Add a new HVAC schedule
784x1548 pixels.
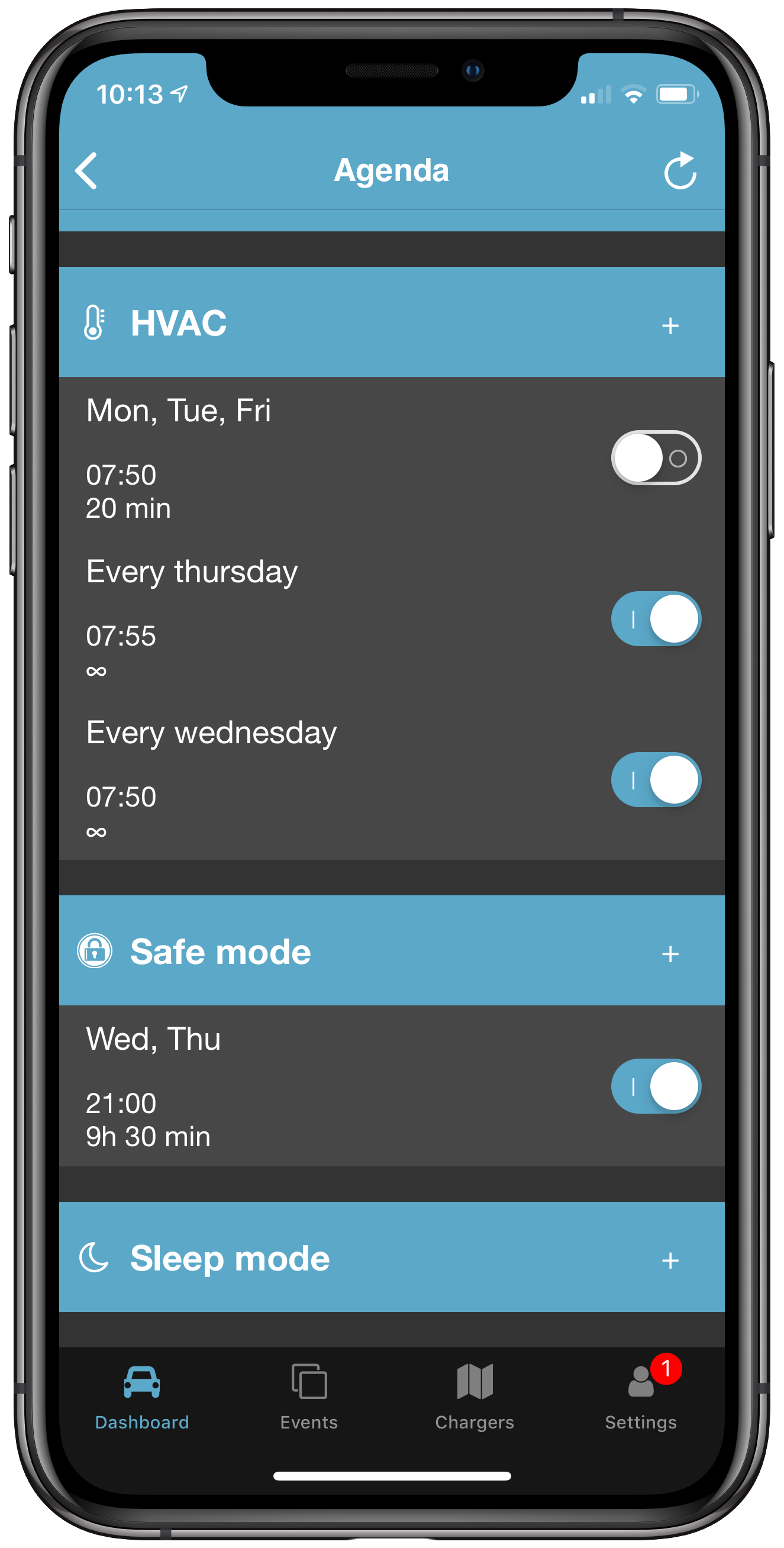pyautogui.click(x=669, y=325)
